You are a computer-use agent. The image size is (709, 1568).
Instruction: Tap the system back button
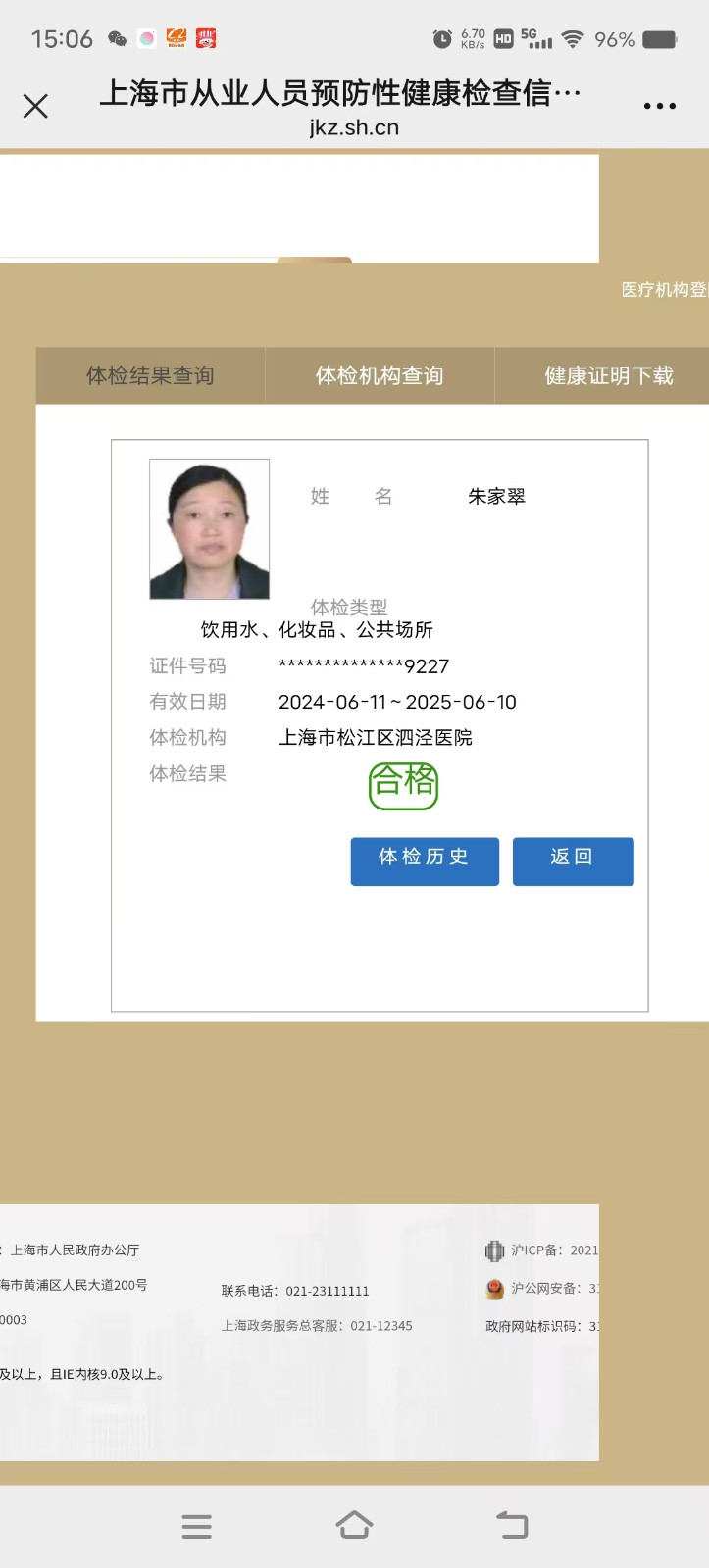point(512,1525)
